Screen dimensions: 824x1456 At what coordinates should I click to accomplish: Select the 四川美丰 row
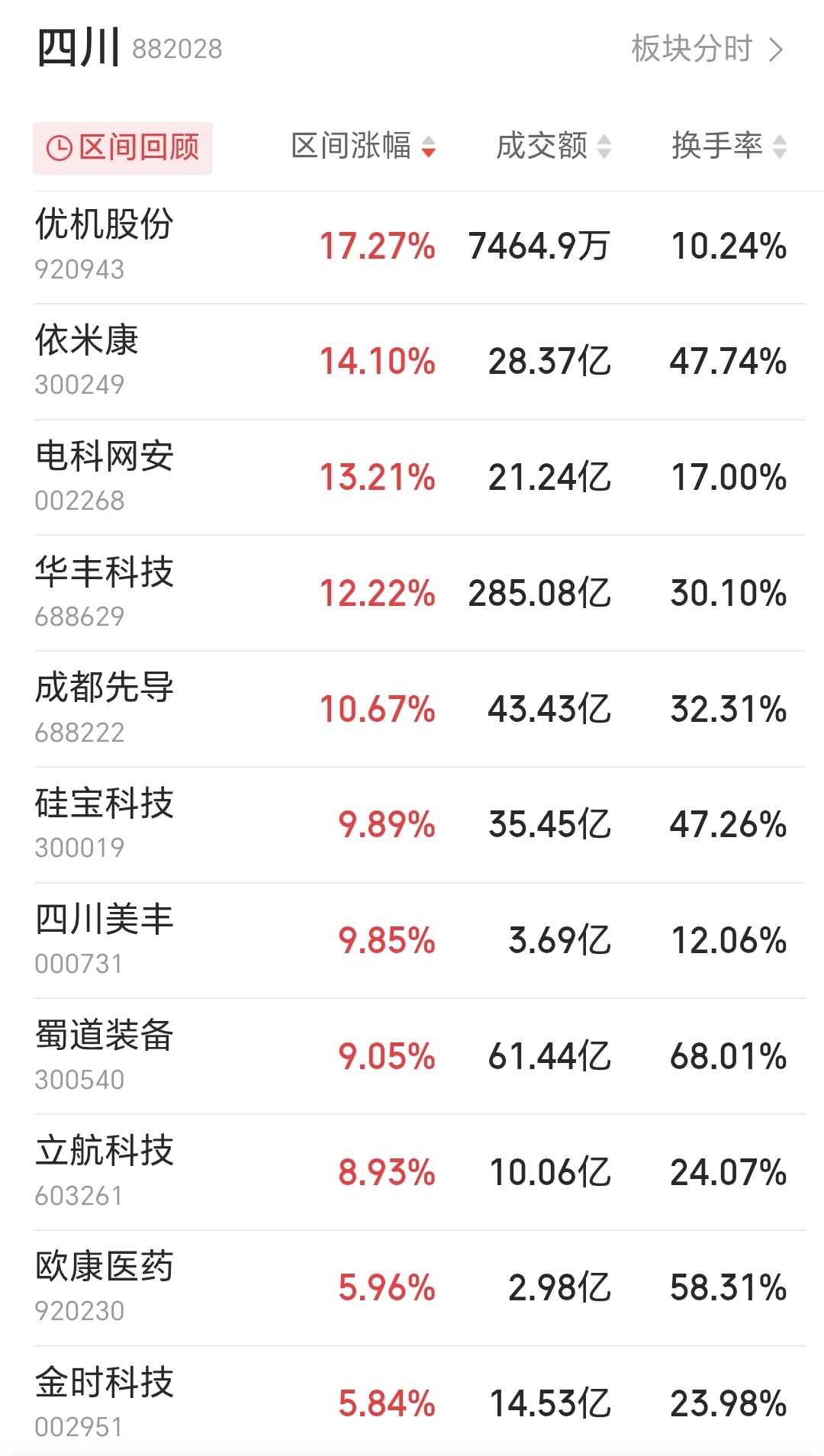[x=420, y=941]
